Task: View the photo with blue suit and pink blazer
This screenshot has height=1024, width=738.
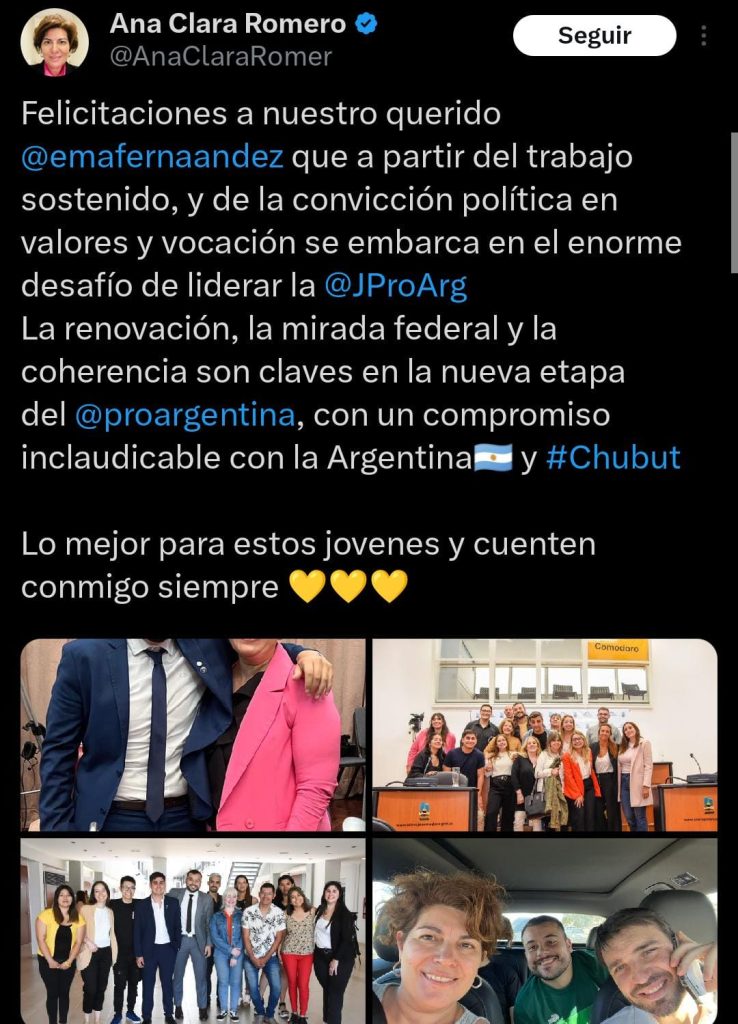Action: point(193,735)
